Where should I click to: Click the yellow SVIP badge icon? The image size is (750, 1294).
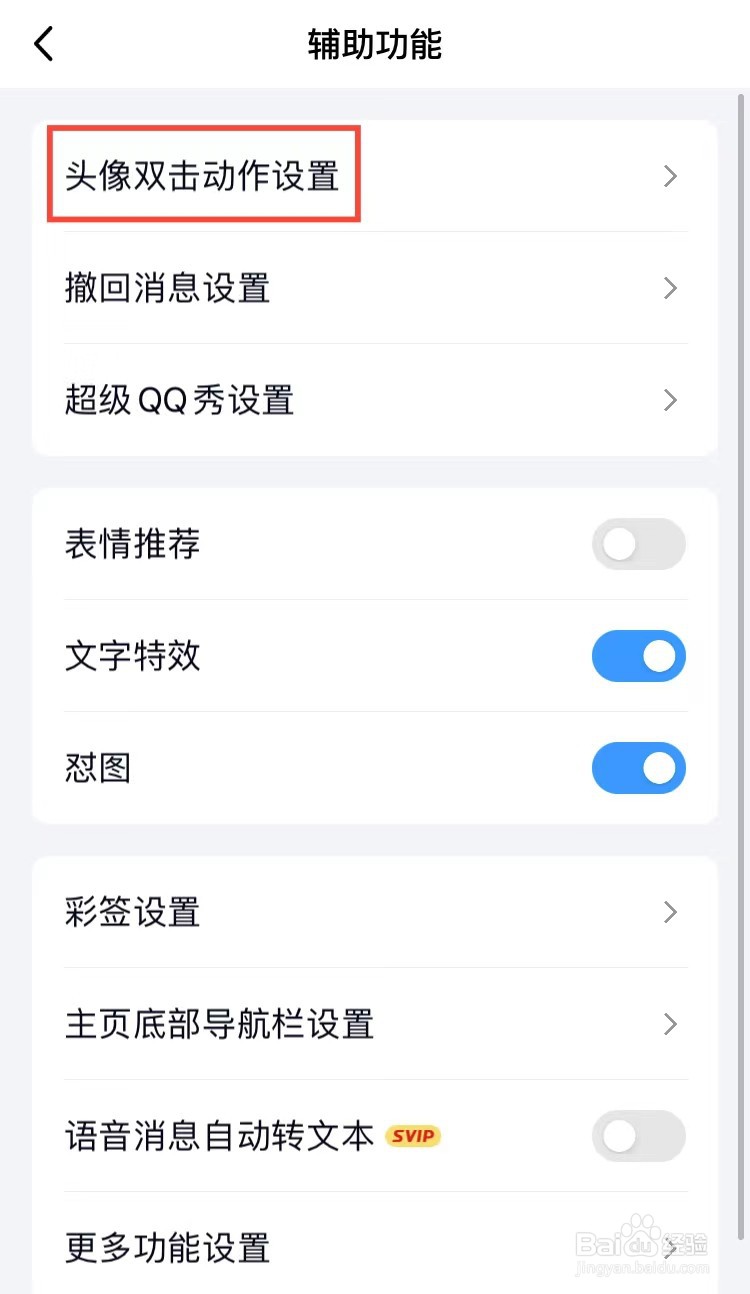[x=413, y=1136]
